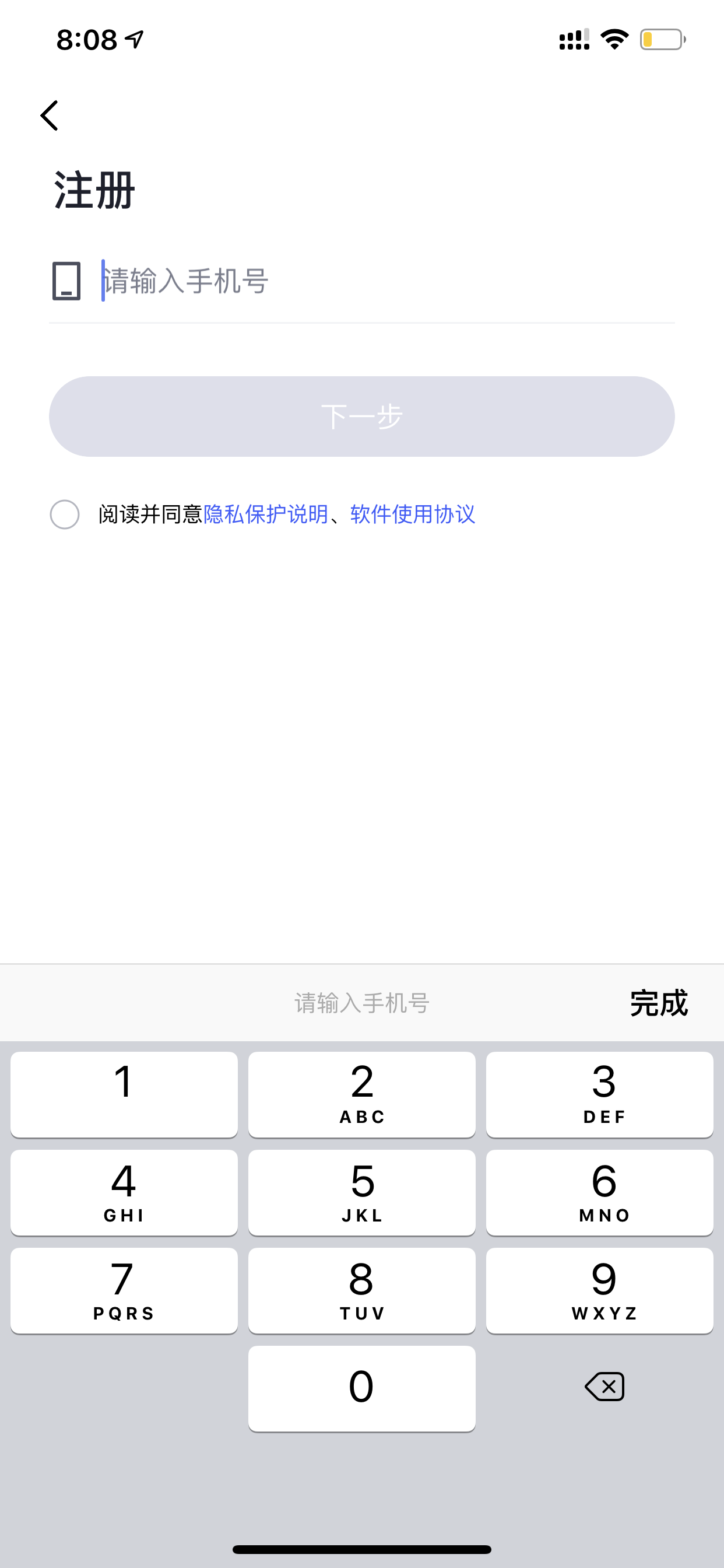Tap 完成 to dismiss the keypad

point(658,1003)
